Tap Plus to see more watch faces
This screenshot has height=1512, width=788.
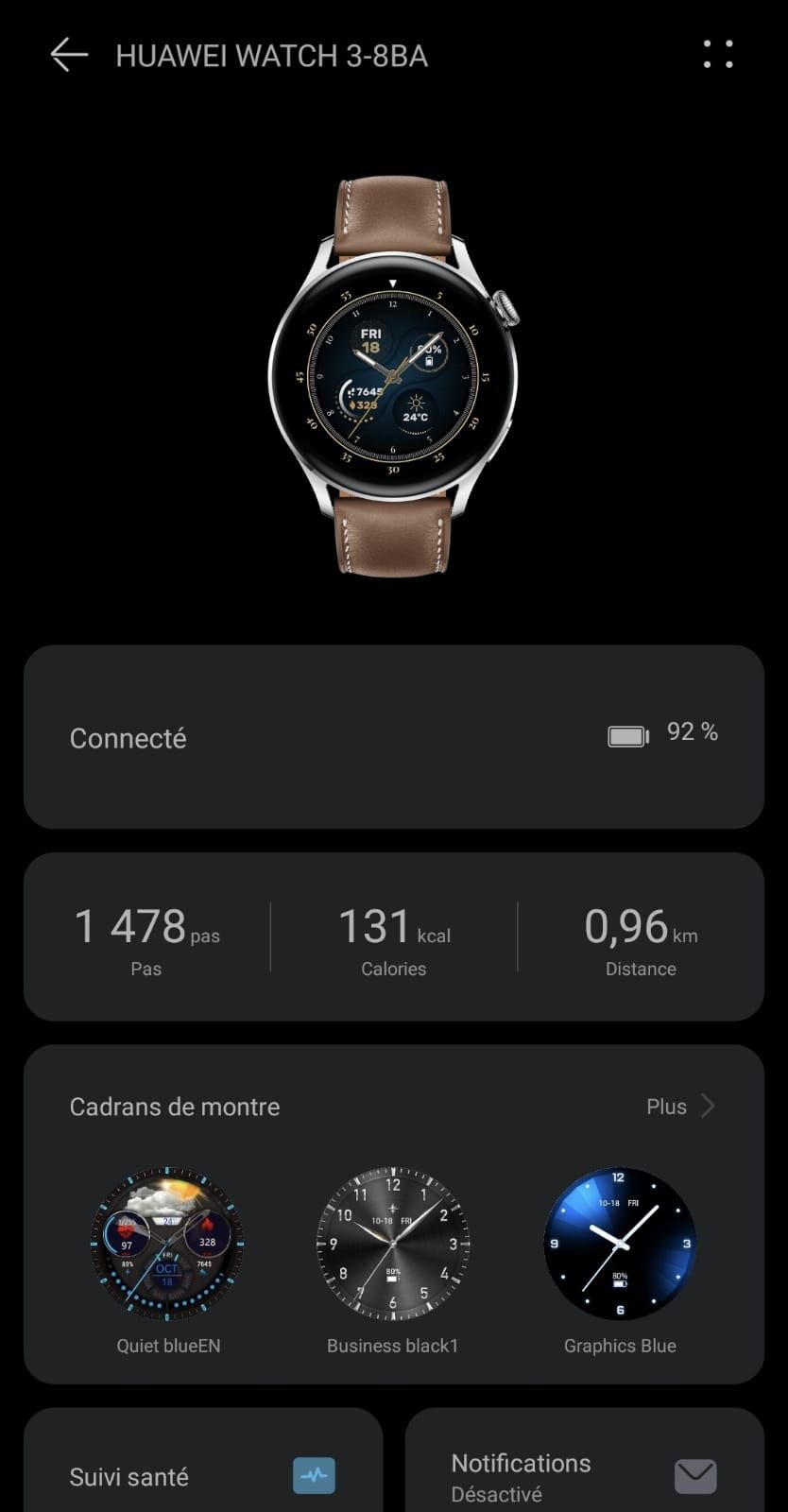click(679, 1107)
